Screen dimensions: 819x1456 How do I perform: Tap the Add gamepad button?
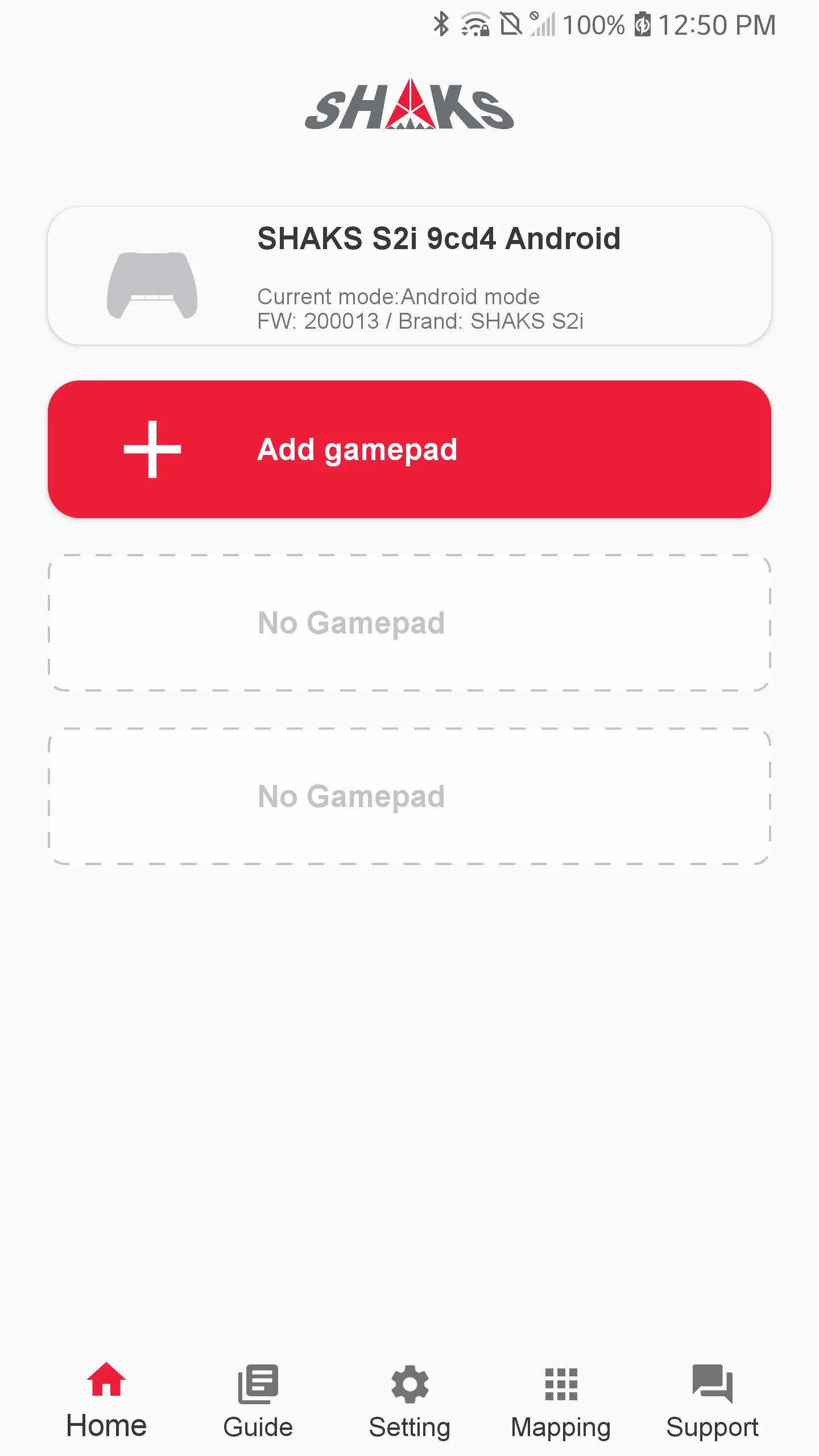point(409,449)
